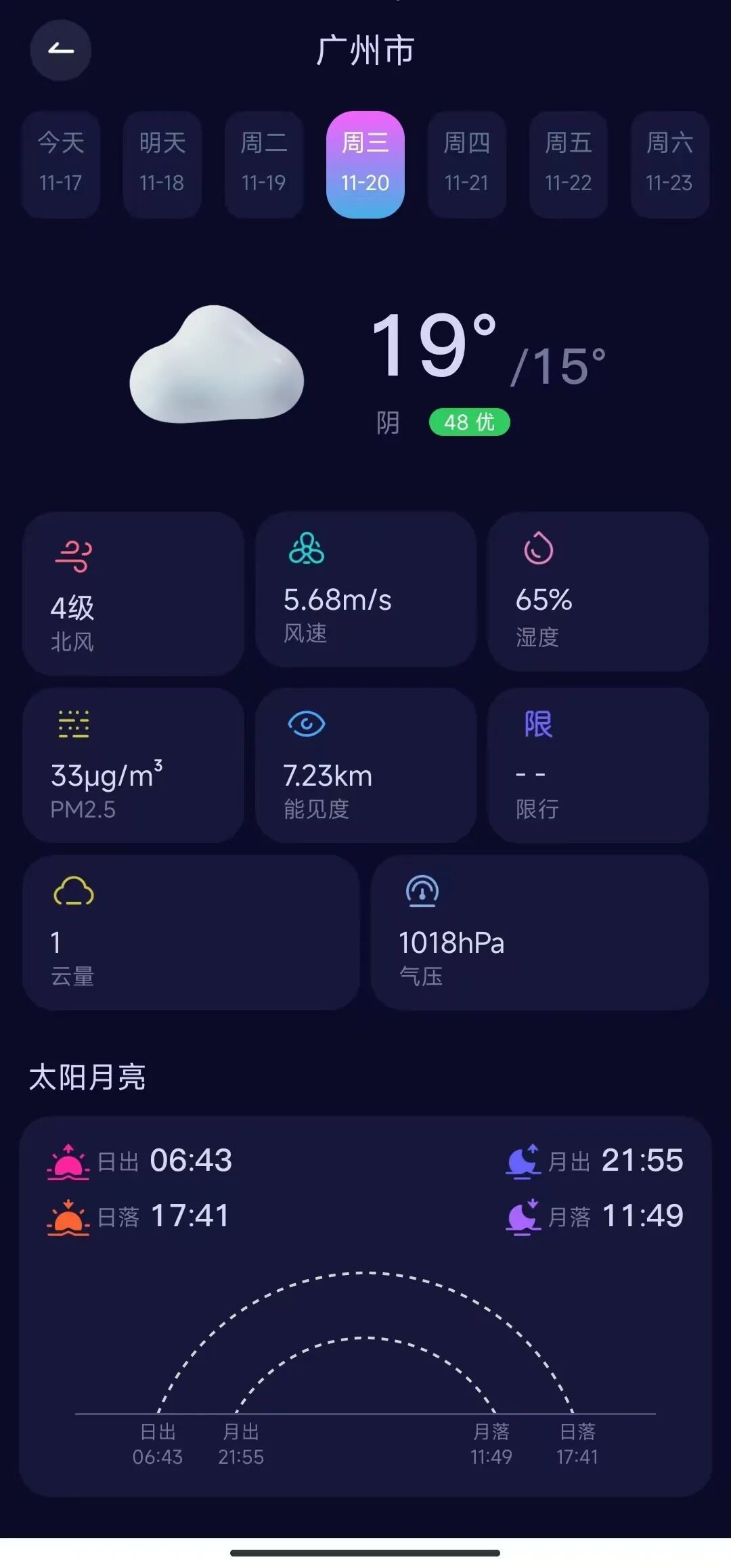This screenshot has width=731, height=1568.
Task: Switch to the 今天 11-17 tab
Action: [x=60, y=165]
